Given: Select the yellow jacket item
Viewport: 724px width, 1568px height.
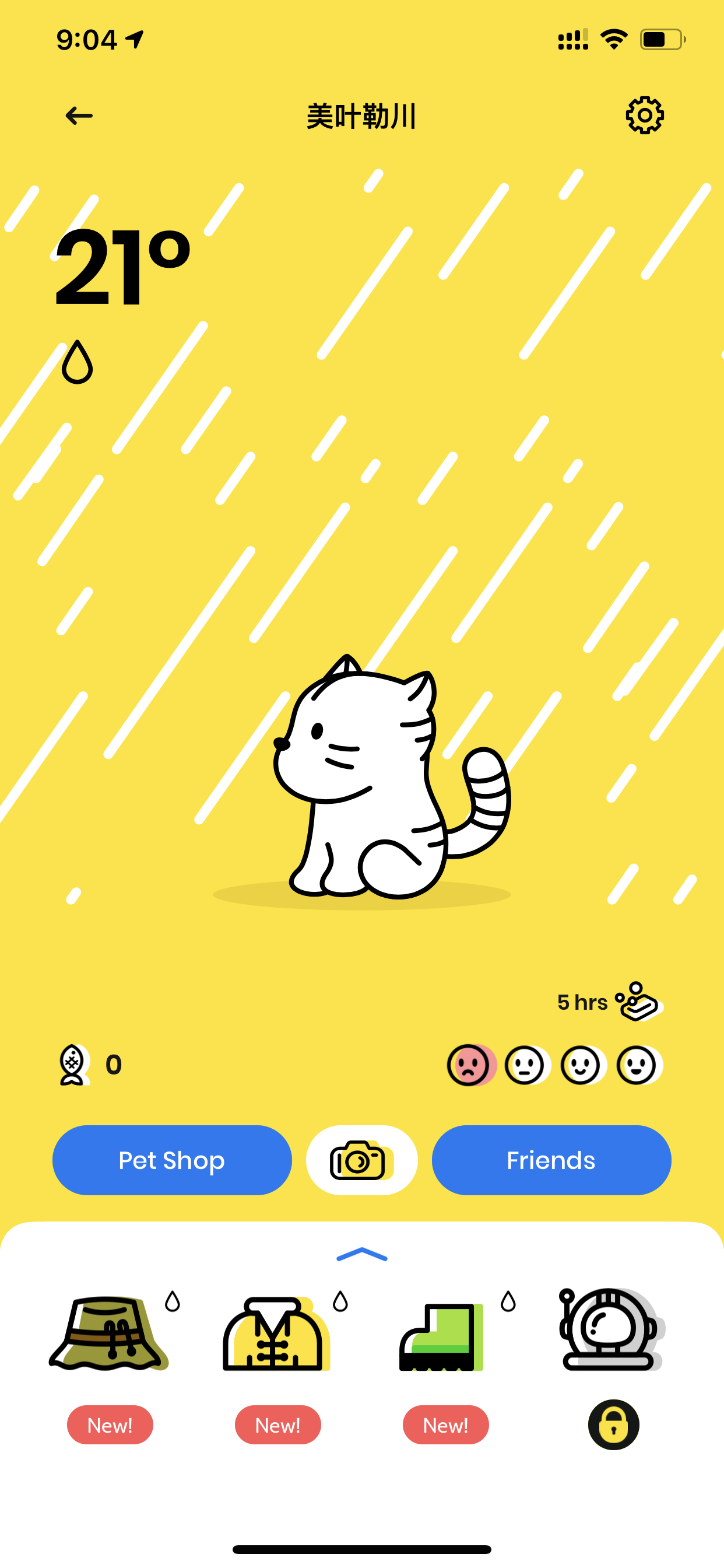Looking at the screenshot, I should tap(276, 1333).
